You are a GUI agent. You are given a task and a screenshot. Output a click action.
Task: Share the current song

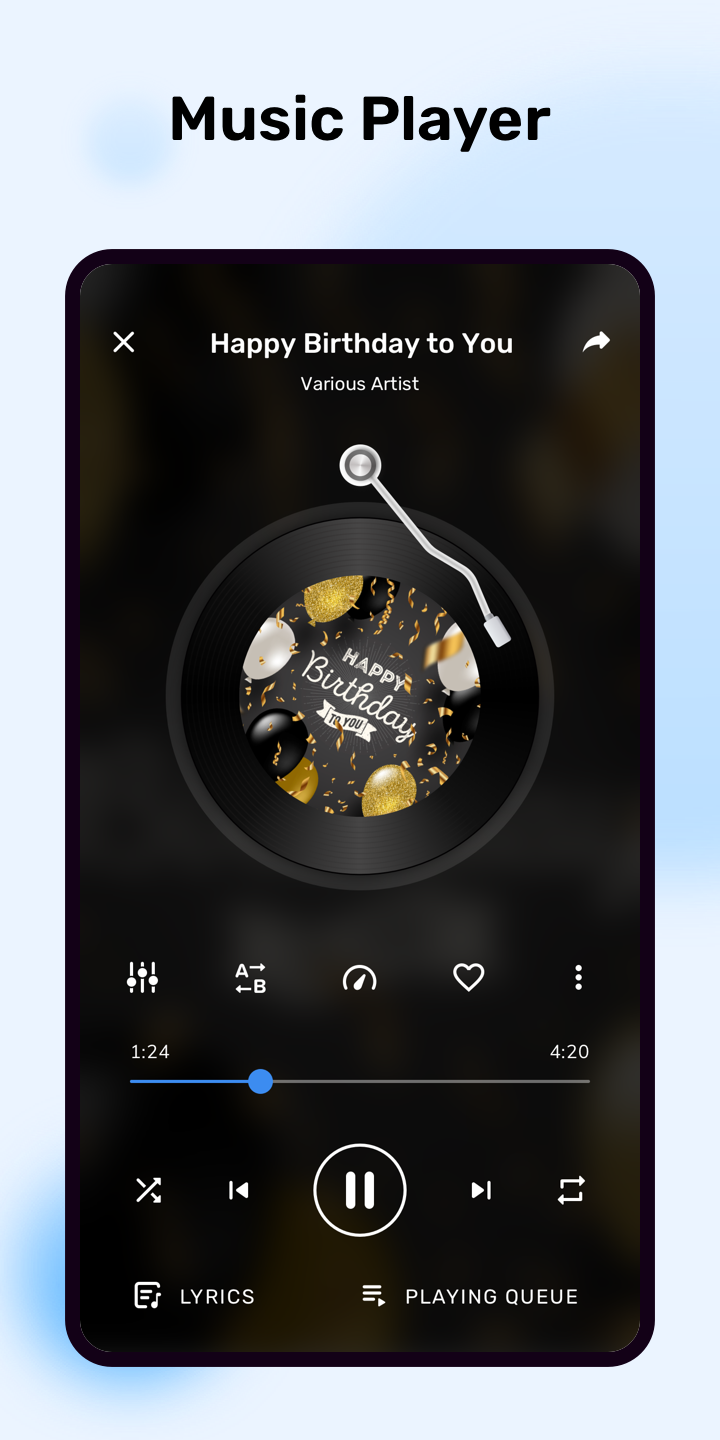tap(596, 341)
